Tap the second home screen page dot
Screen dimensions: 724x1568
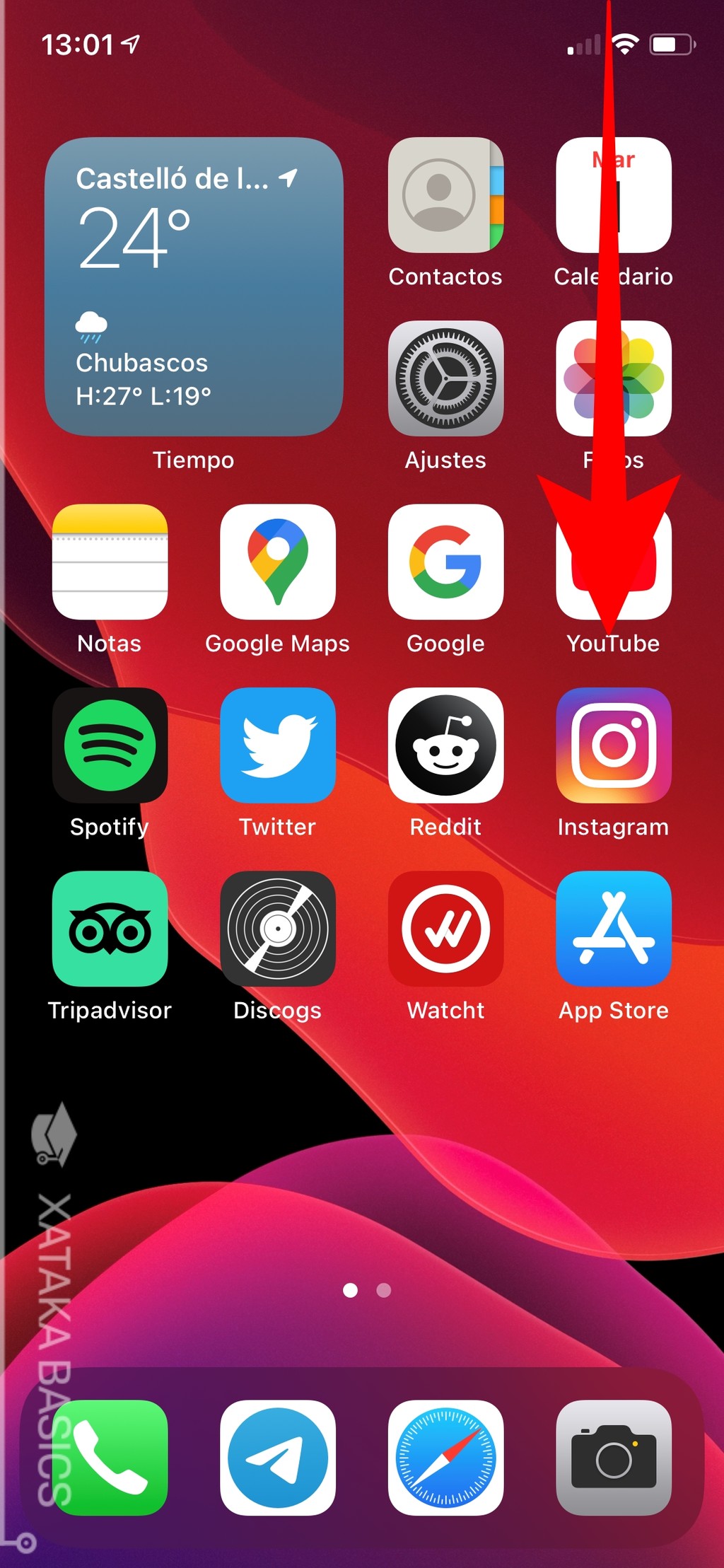tap(383, 1290)
